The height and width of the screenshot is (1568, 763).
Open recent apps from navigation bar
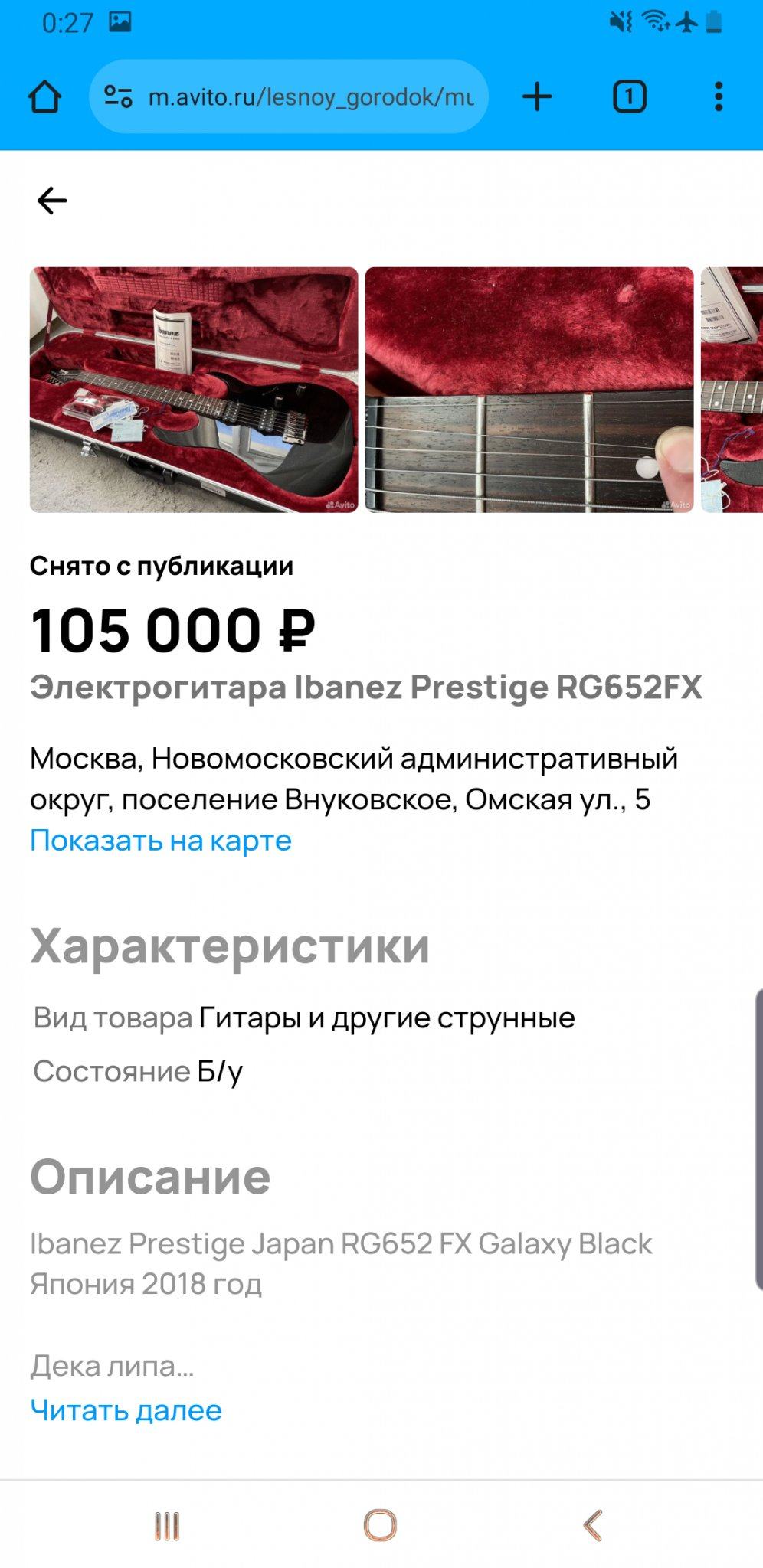[x=166, y=1525]
